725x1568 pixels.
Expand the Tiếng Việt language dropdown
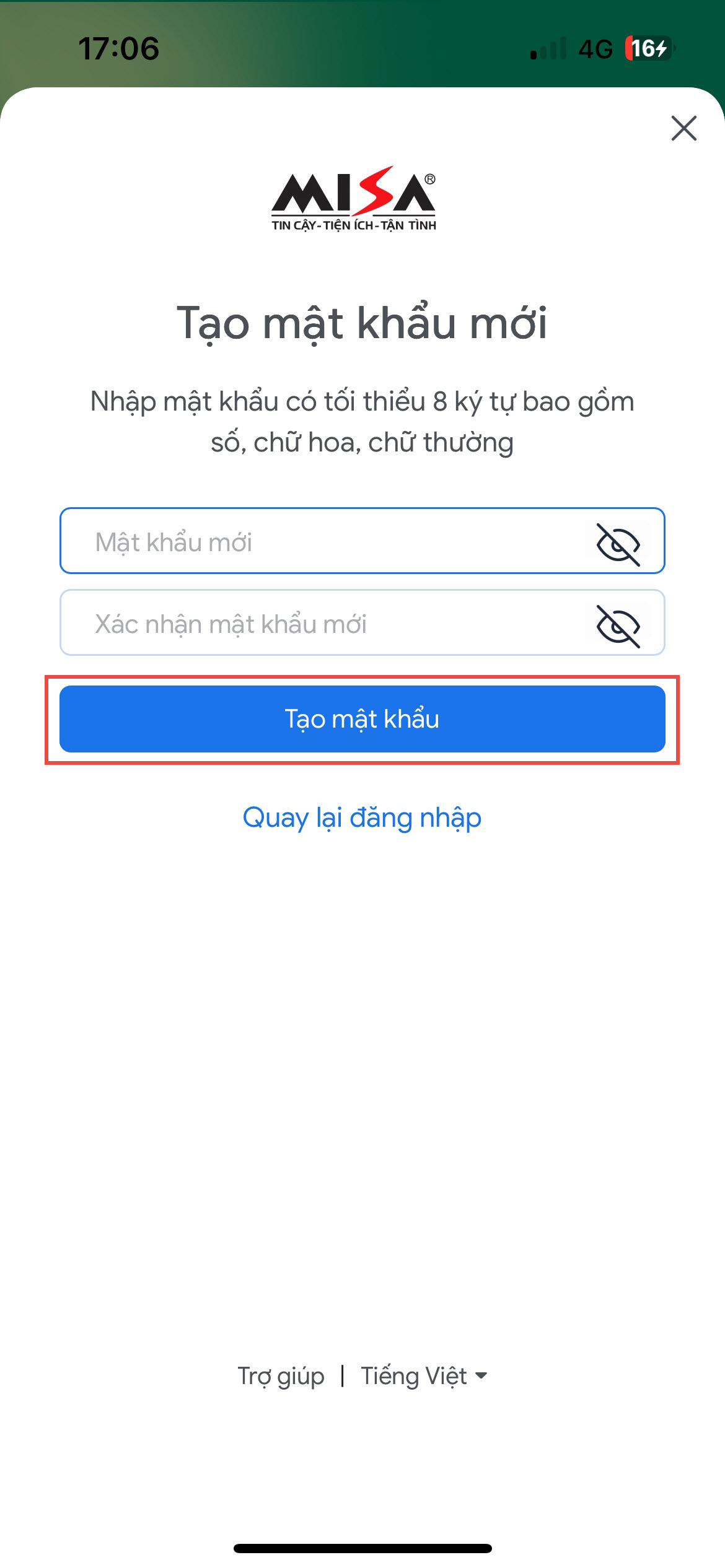click(424, 1376)
